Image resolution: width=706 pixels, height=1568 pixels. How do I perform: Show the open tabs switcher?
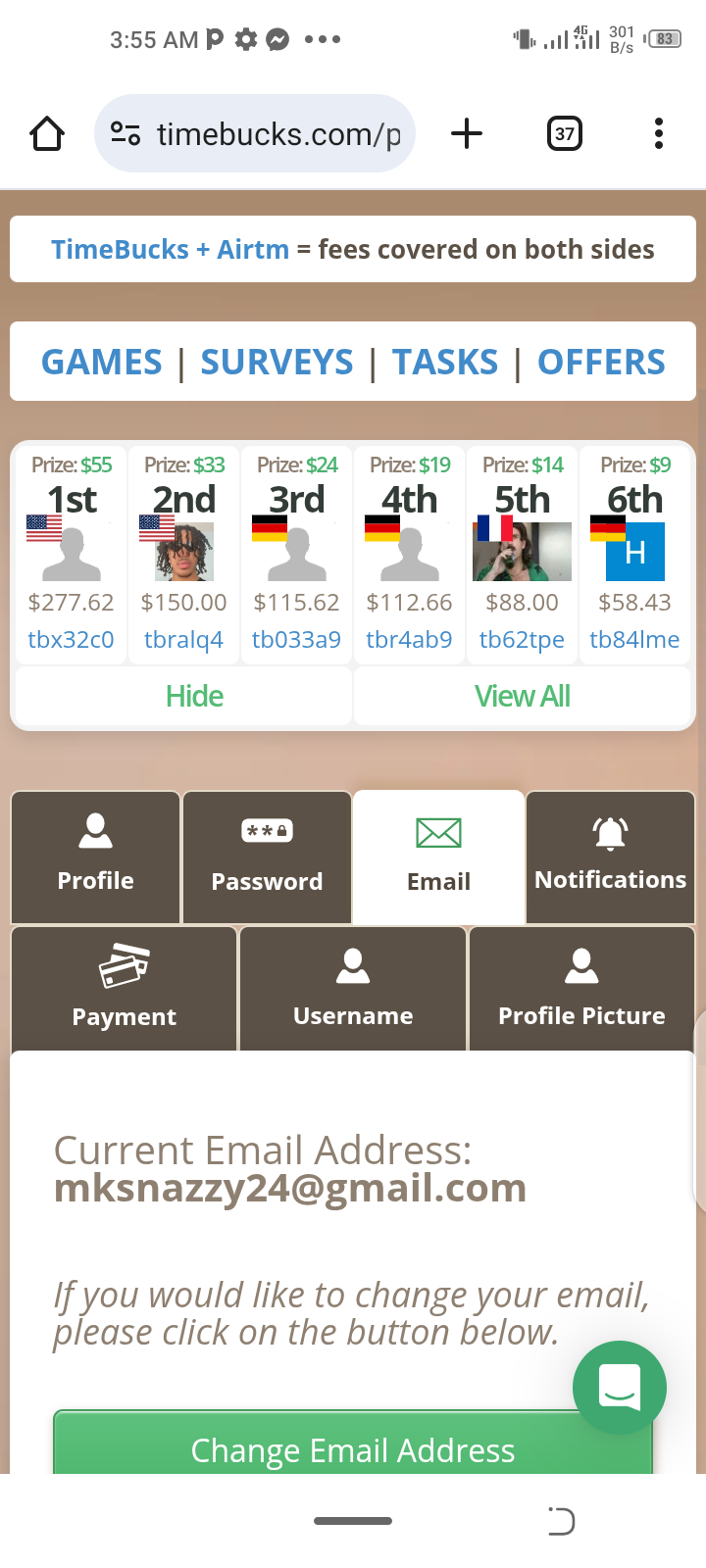tap(564, 133)
